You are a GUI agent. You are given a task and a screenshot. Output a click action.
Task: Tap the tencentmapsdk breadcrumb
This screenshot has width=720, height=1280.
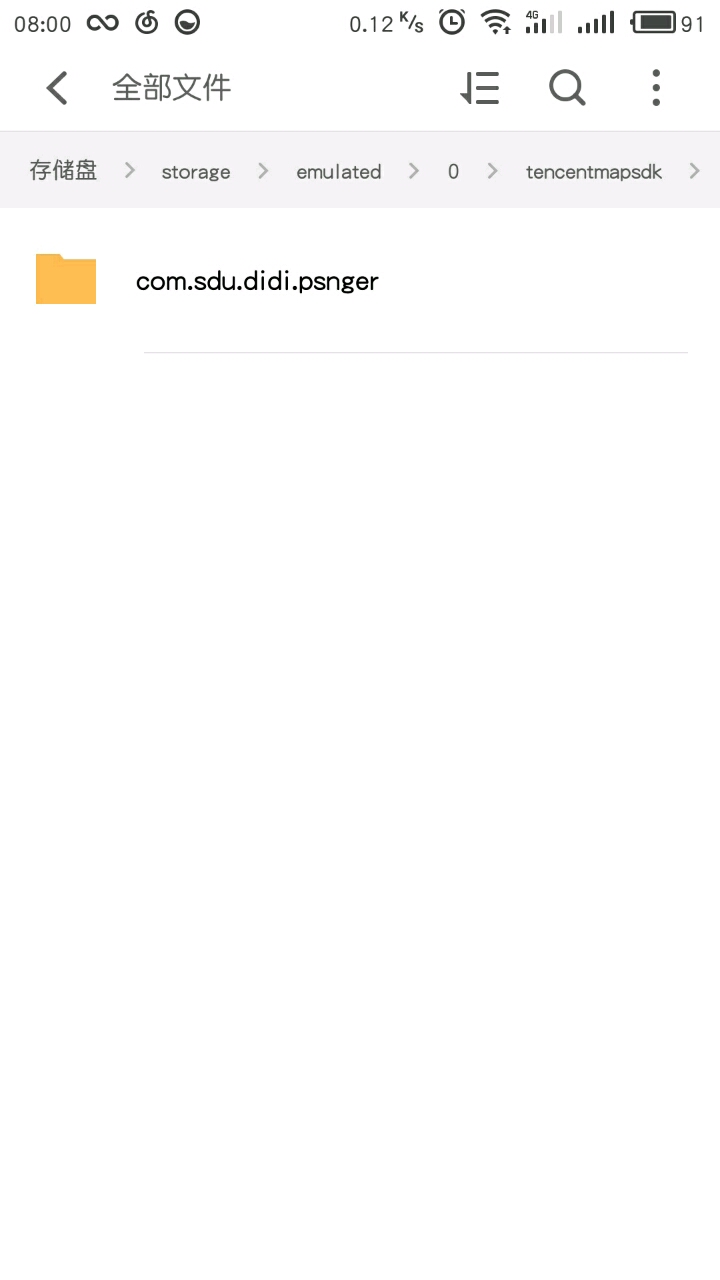(x=594, y=171)
